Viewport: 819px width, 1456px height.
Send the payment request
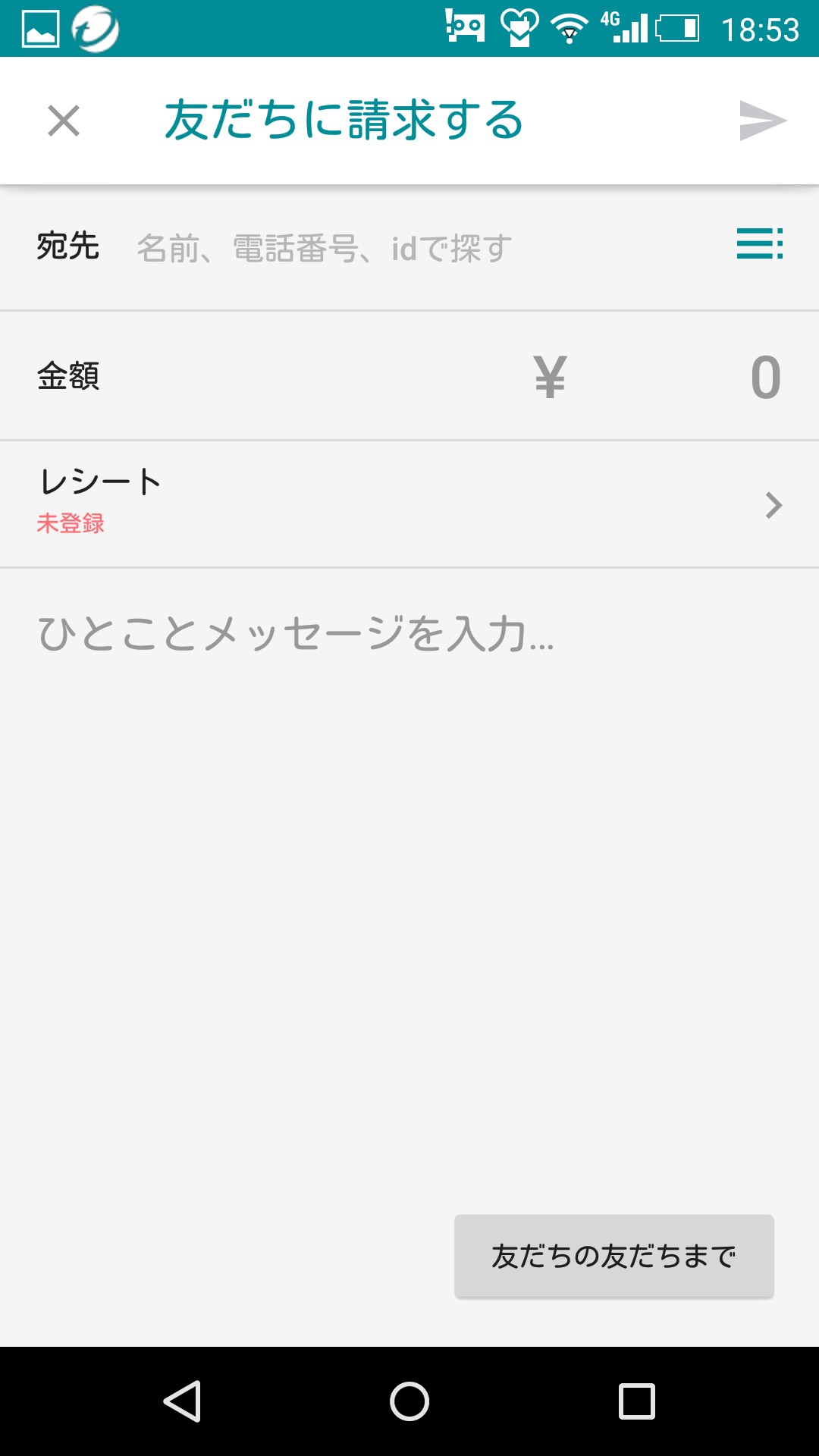pyautogui.click(x=762, y=121)
